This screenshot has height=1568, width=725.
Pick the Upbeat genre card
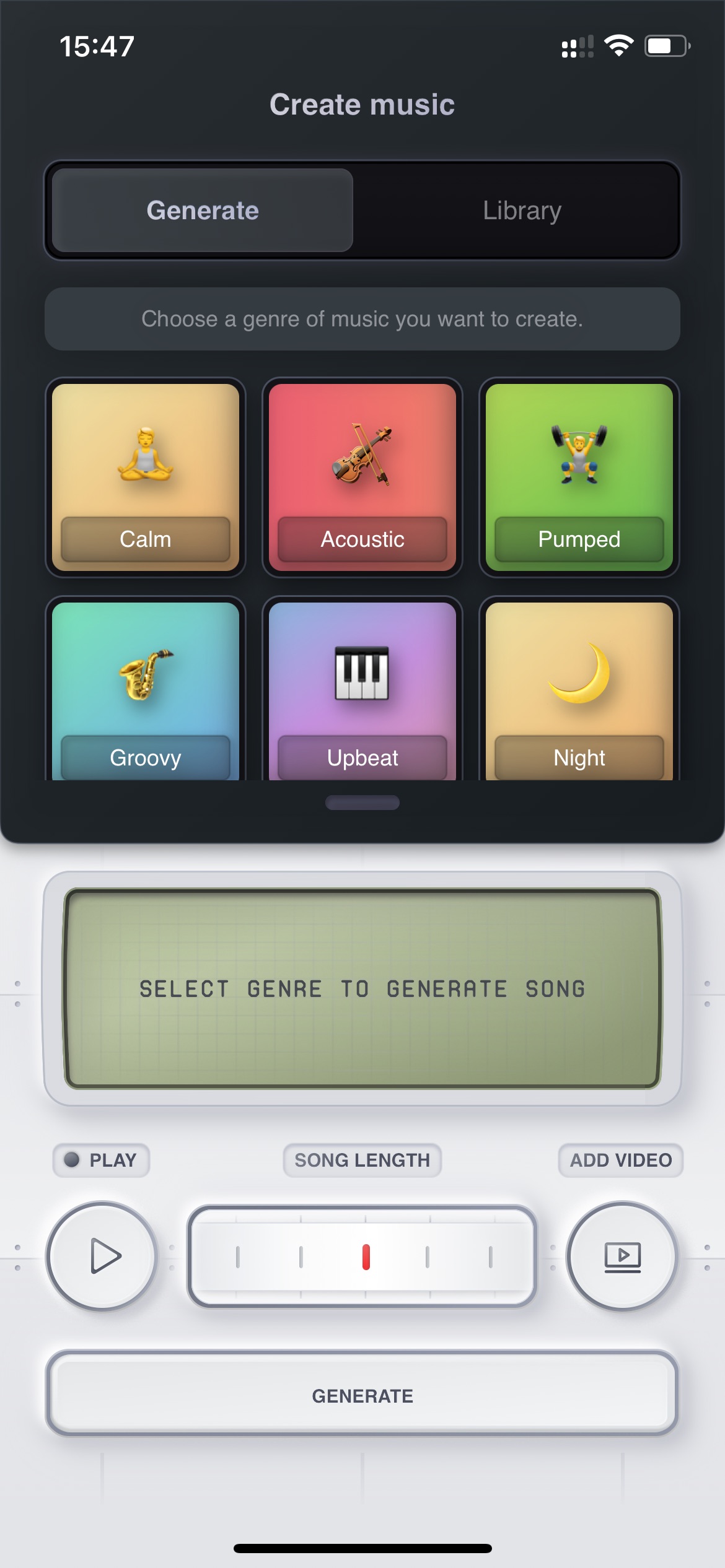(x=362, y=691)
